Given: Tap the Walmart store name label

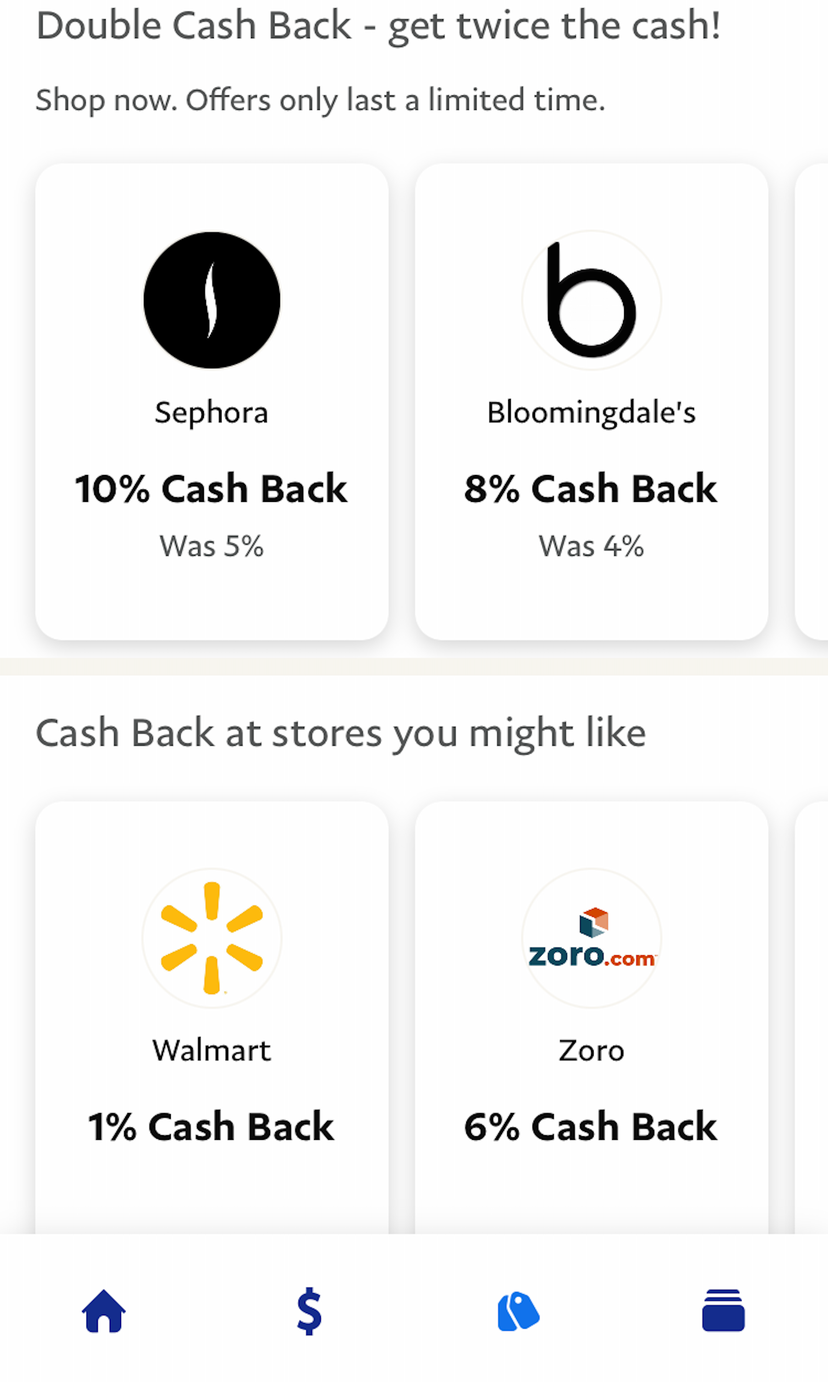Looking at the screenshot, I should click(x=211, y=1050).
